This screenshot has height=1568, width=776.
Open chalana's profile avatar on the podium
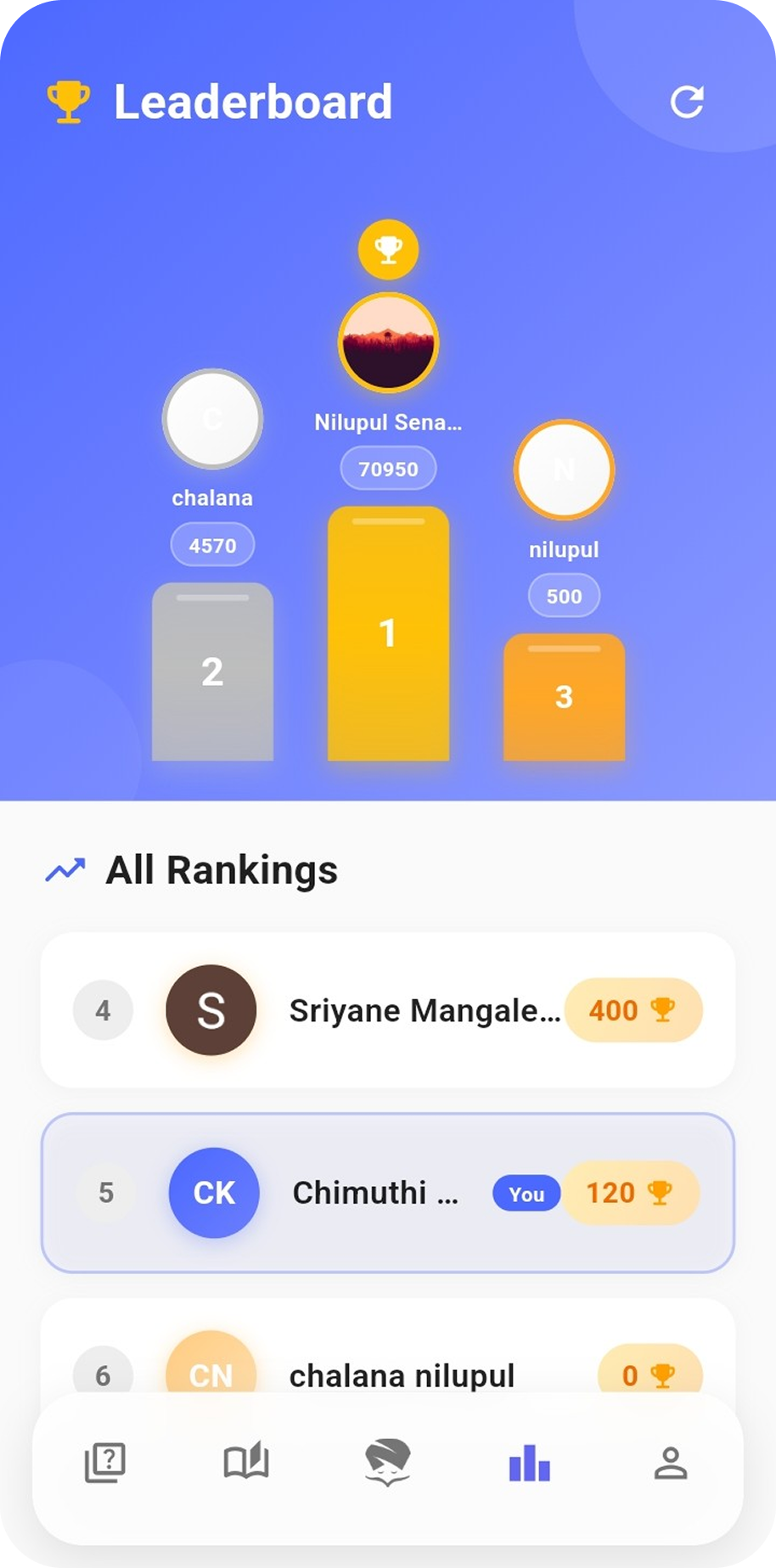coord(212,419)
